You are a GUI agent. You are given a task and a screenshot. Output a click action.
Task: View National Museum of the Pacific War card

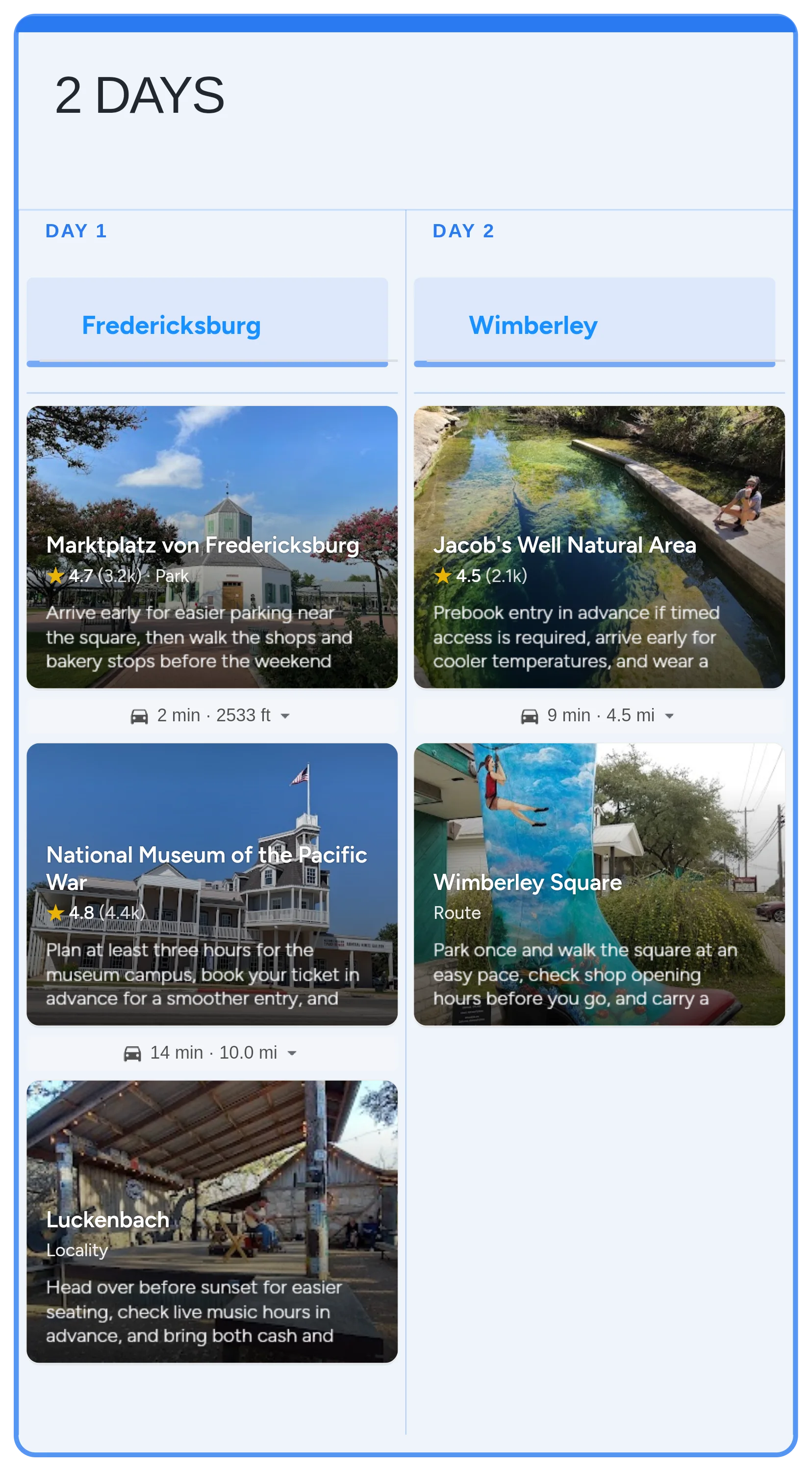click(212, 884)
